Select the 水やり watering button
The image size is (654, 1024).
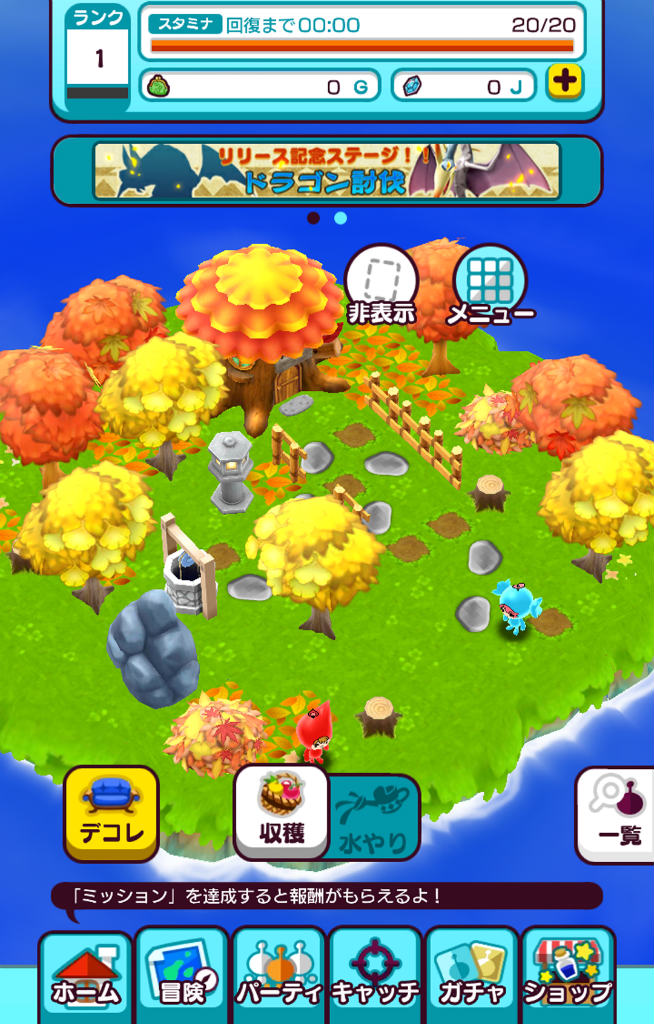coord(372,817)
